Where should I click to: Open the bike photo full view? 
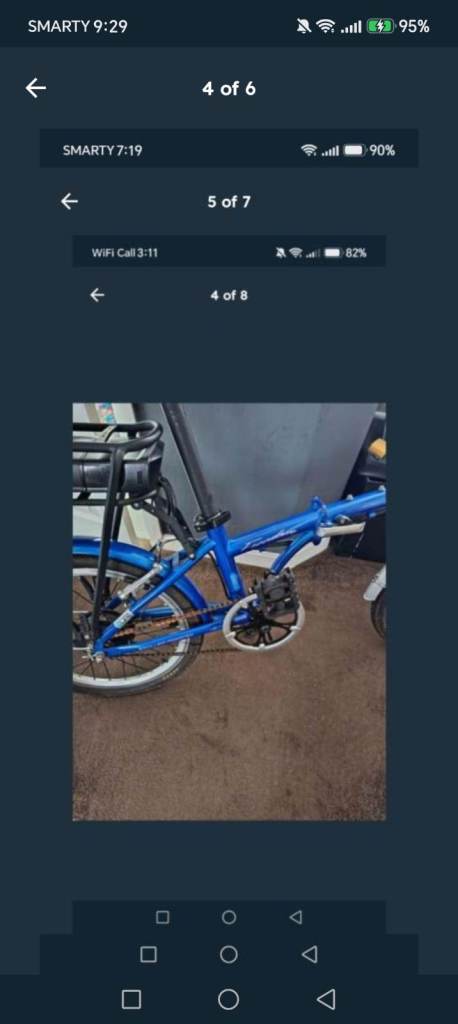click(x=229, y=611)
